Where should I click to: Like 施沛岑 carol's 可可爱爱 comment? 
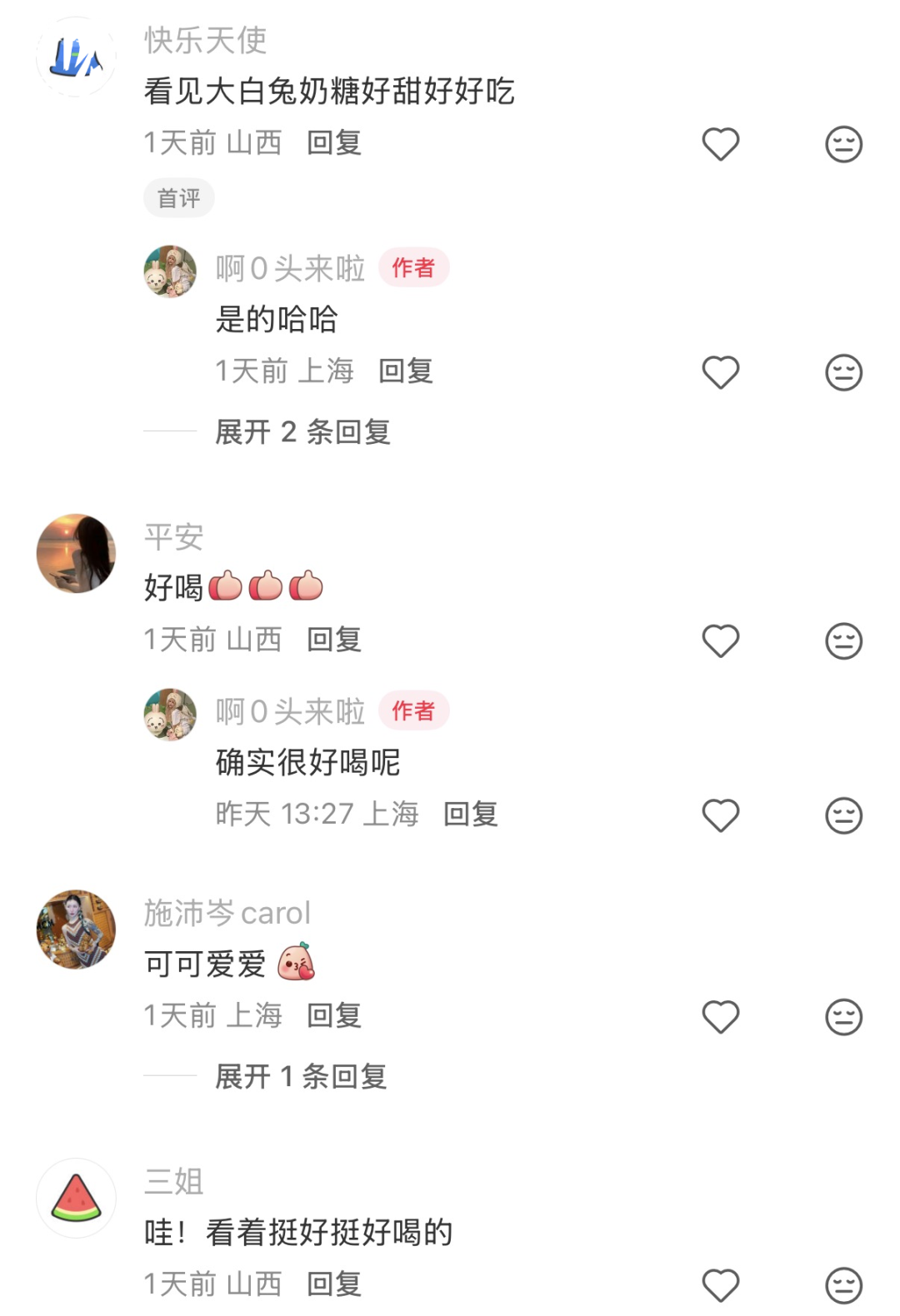(721, 1017)
